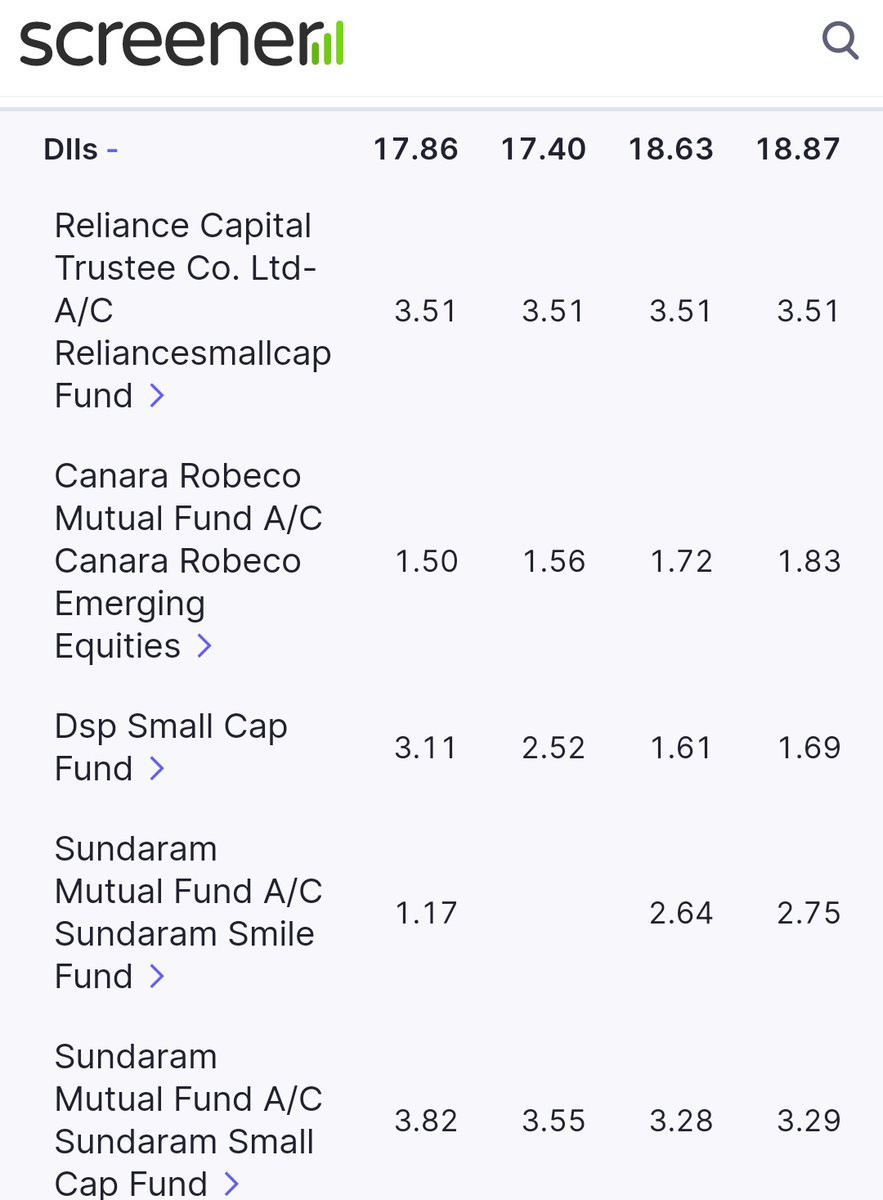
Task: Open Sundaram Smile Fund holdings
Action: [x=187, y=912]
